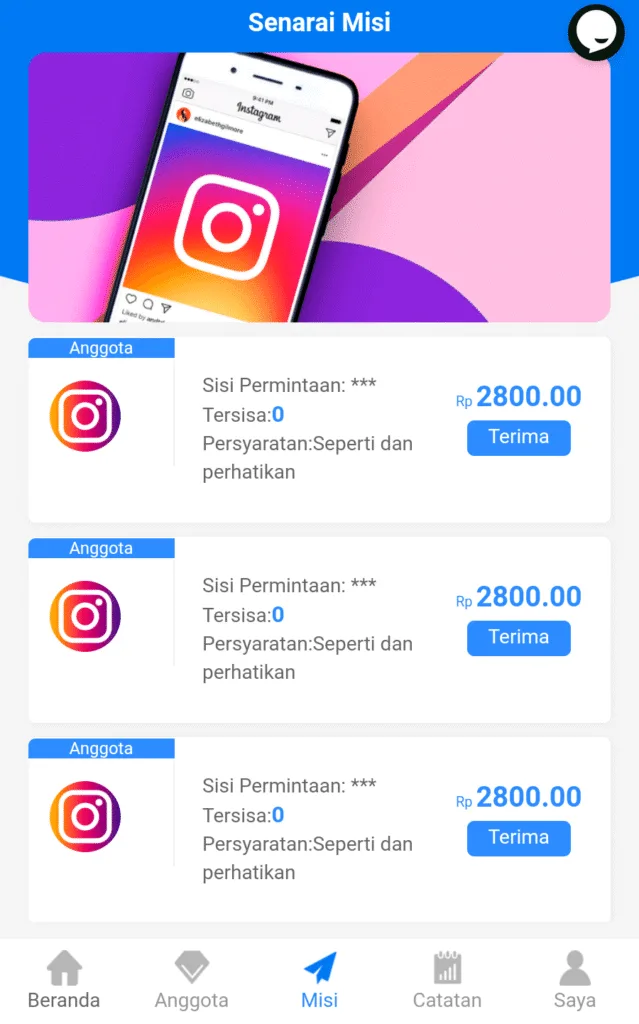Switch to the Saya profile tab
The height and width of the screenshot is (1024, 639).
coord(575,980)
